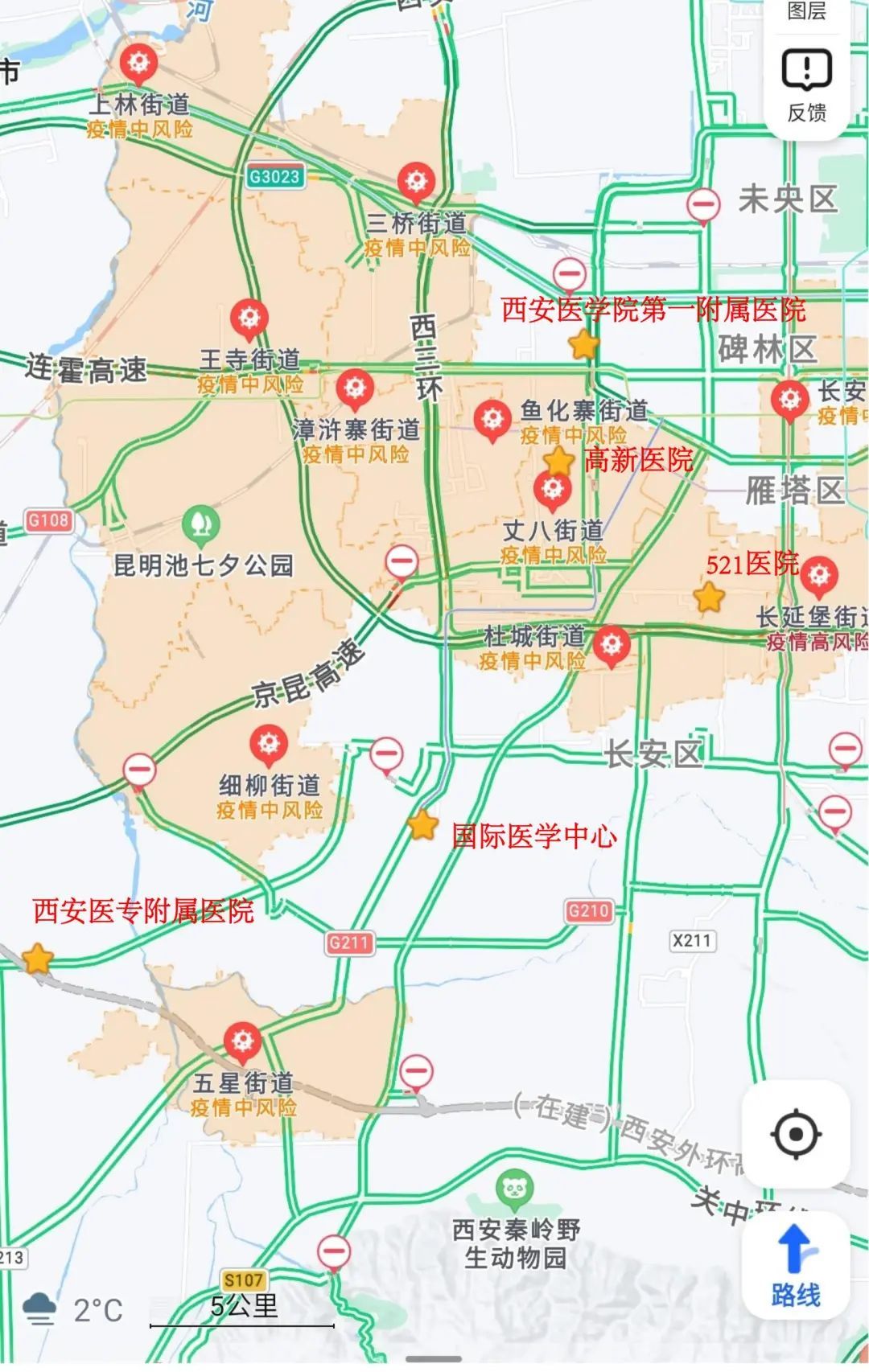Open the 长延堡街道 high-risk marker
The image size is (869, 1372).
819,574
